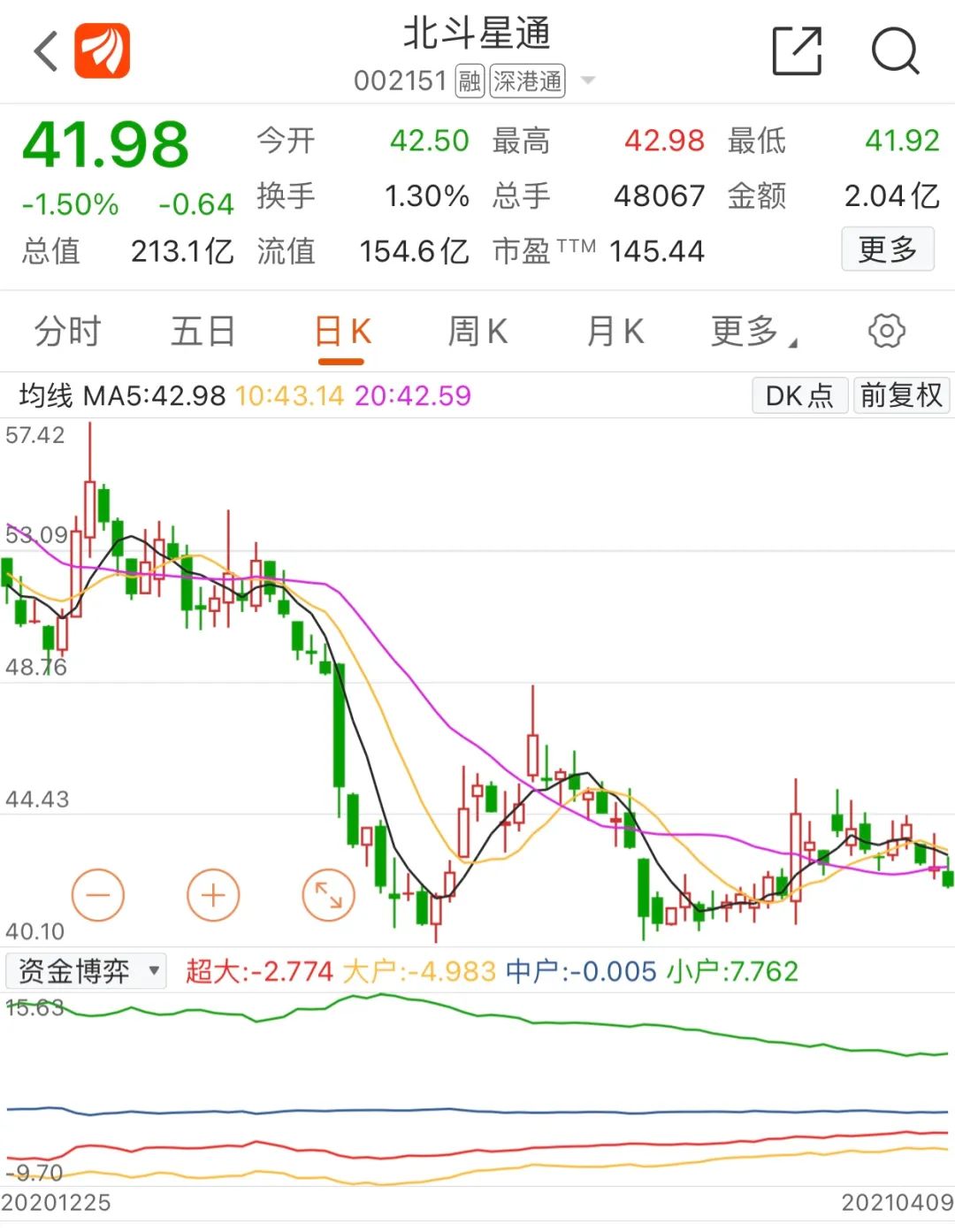The height and width of the screenshot is (1232, 955).
Task: Expand the 更多 chart period options
Action: click(753, 332)
